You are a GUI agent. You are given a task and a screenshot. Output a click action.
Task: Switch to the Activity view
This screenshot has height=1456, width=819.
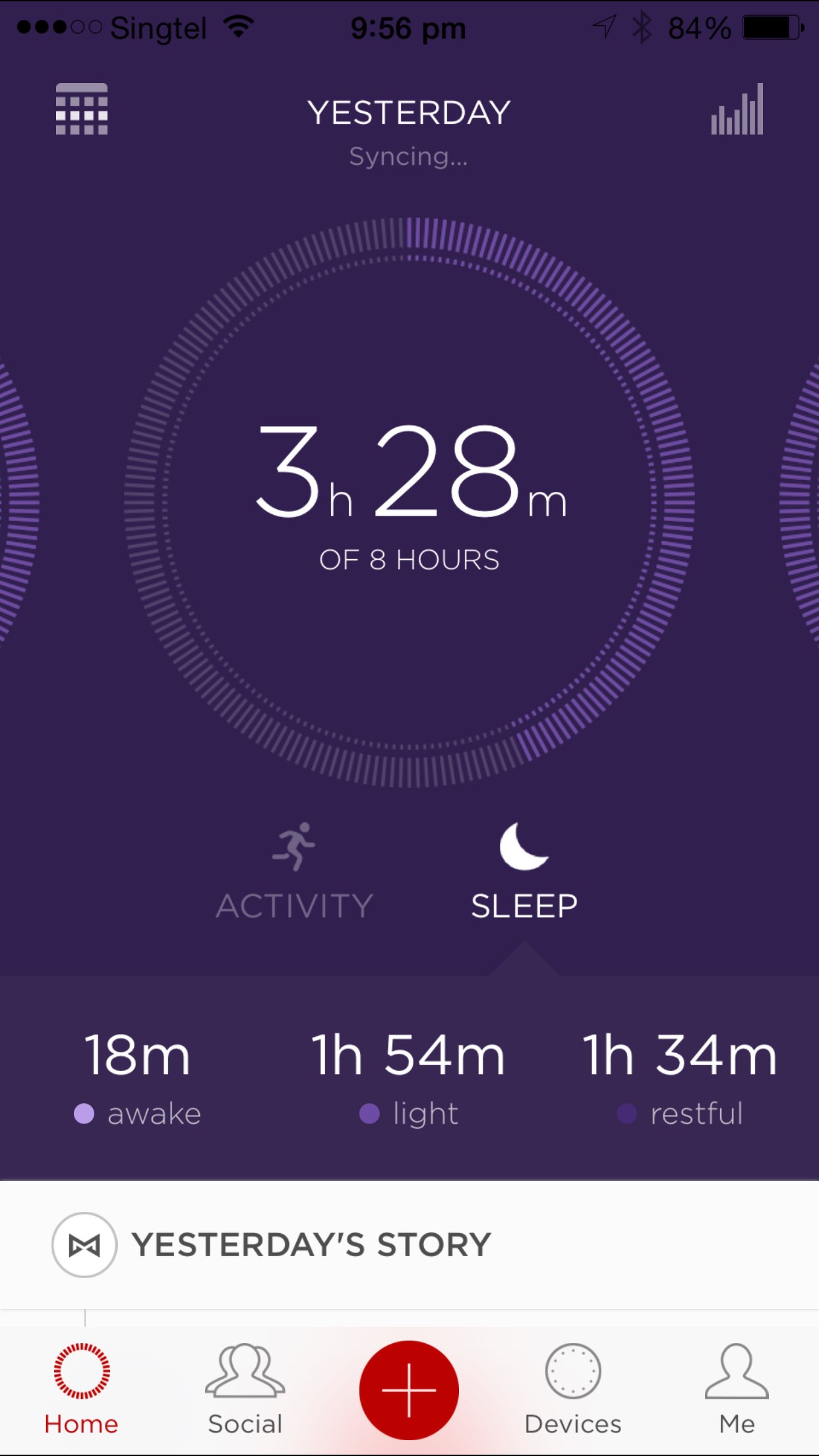(x=294, y=872)
